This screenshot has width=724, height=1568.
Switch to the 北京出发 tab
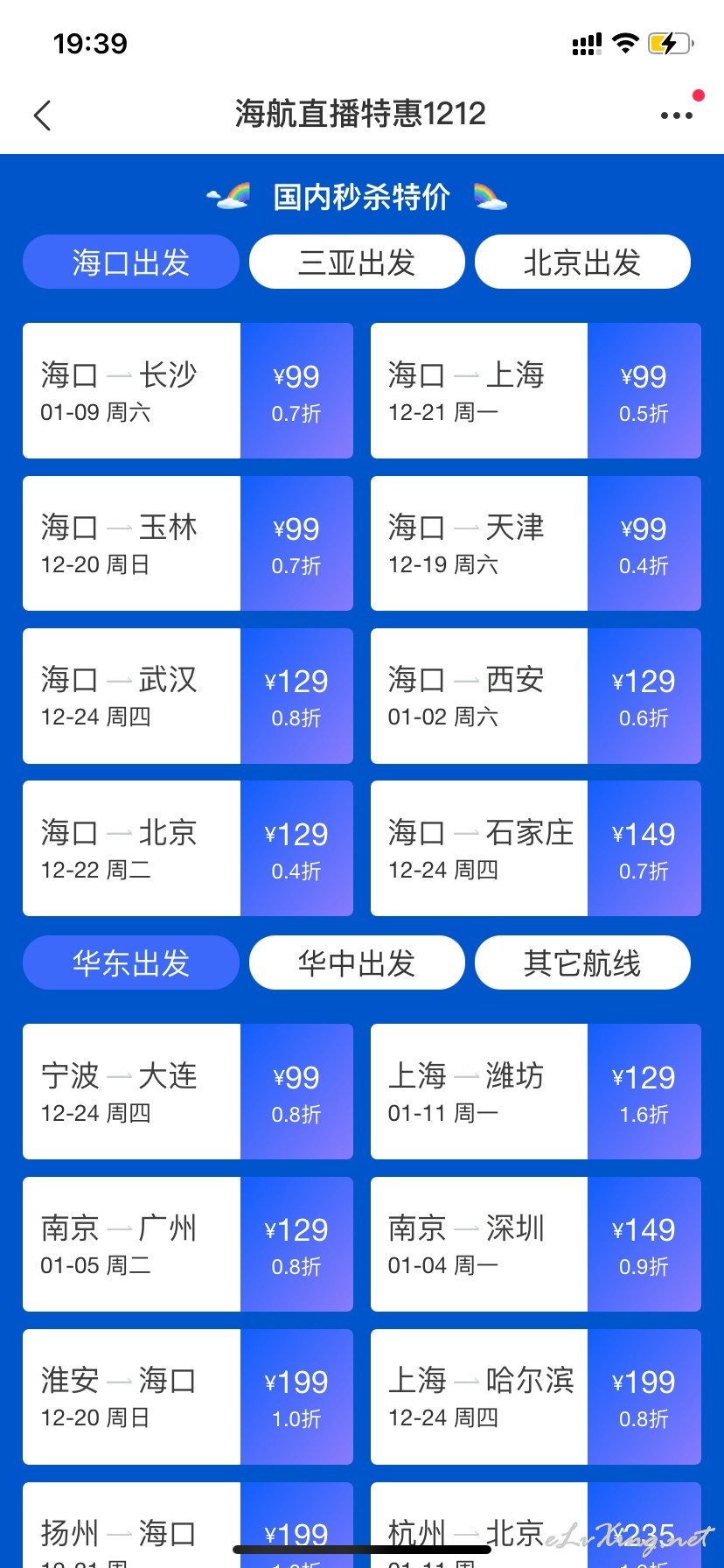(x=582, y=262)
